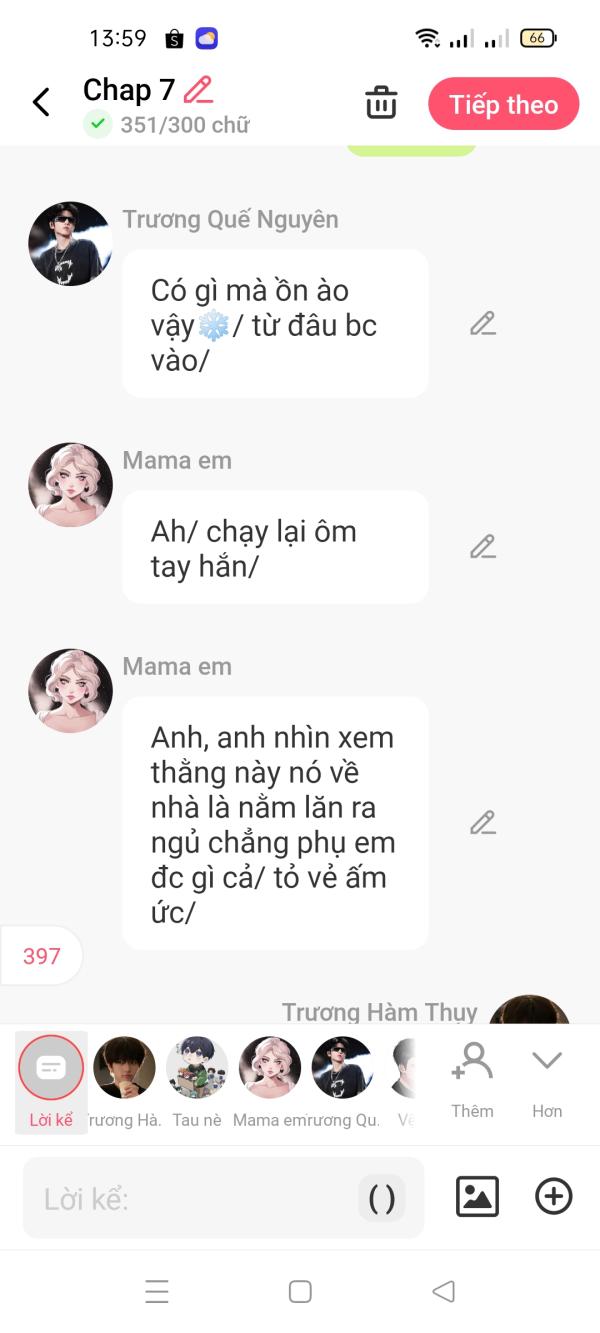Edit the "Có gì mà ồn ào vậy" message
This screenshot has height=1333, width=600.
tap(483, 324)
